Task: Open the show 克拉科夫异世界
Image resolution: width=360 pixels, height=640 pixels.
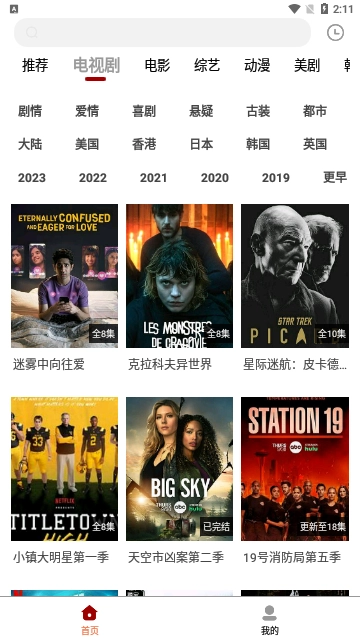Action: [180, 288]
